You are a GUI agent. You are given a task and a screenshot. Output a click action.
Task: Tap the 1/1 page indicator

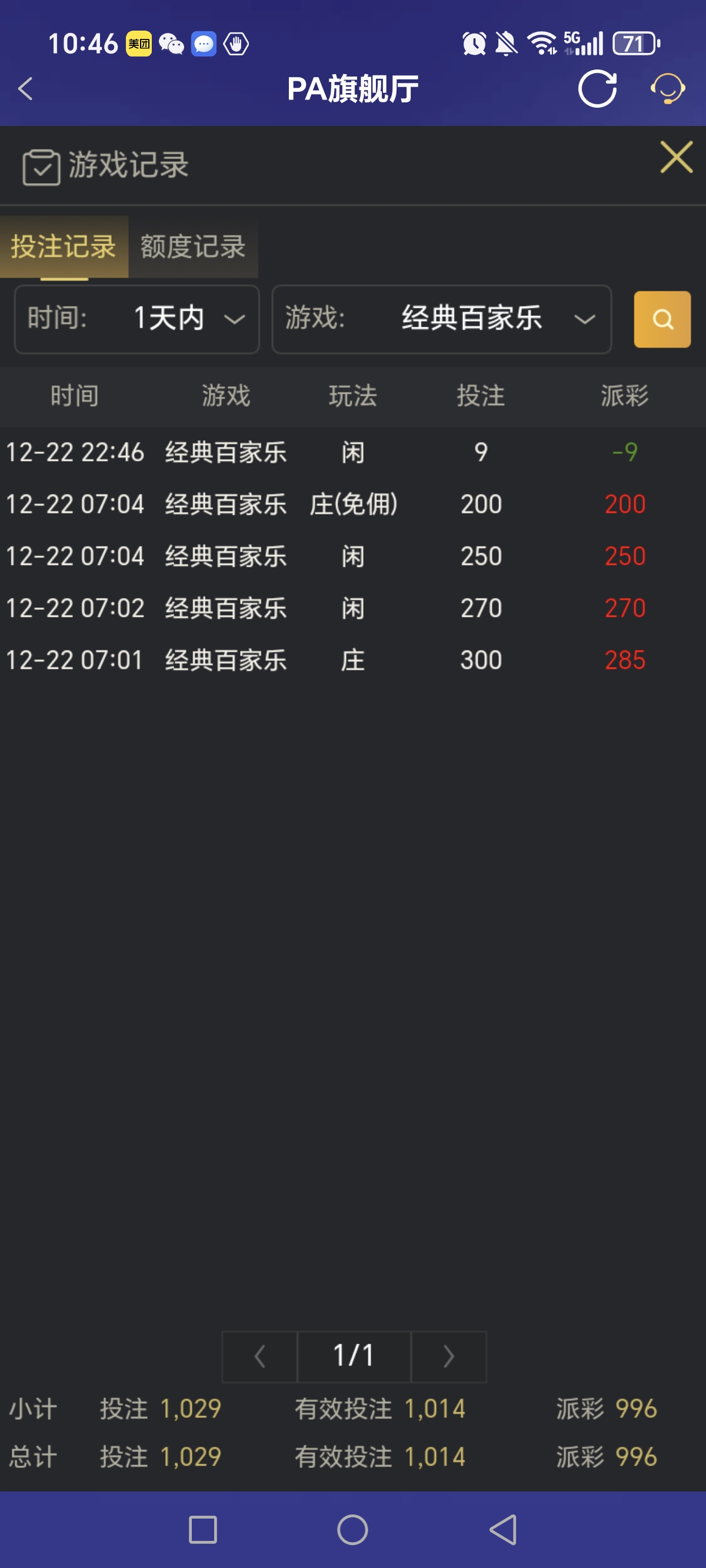point(354,1357)
